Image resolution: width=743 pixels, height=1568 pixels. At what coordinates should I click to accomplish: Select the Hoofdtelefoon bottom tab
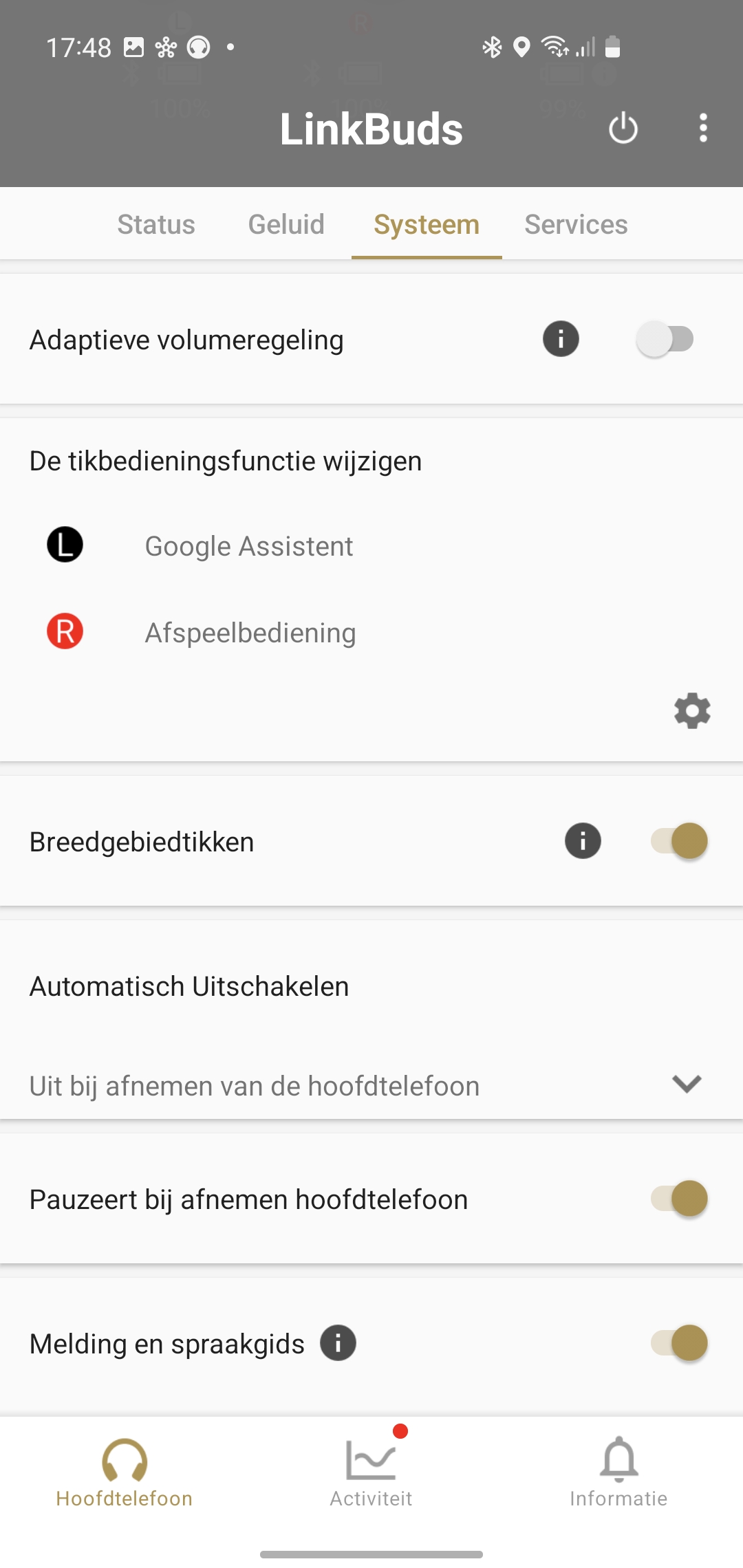(x=125, y=1470)
